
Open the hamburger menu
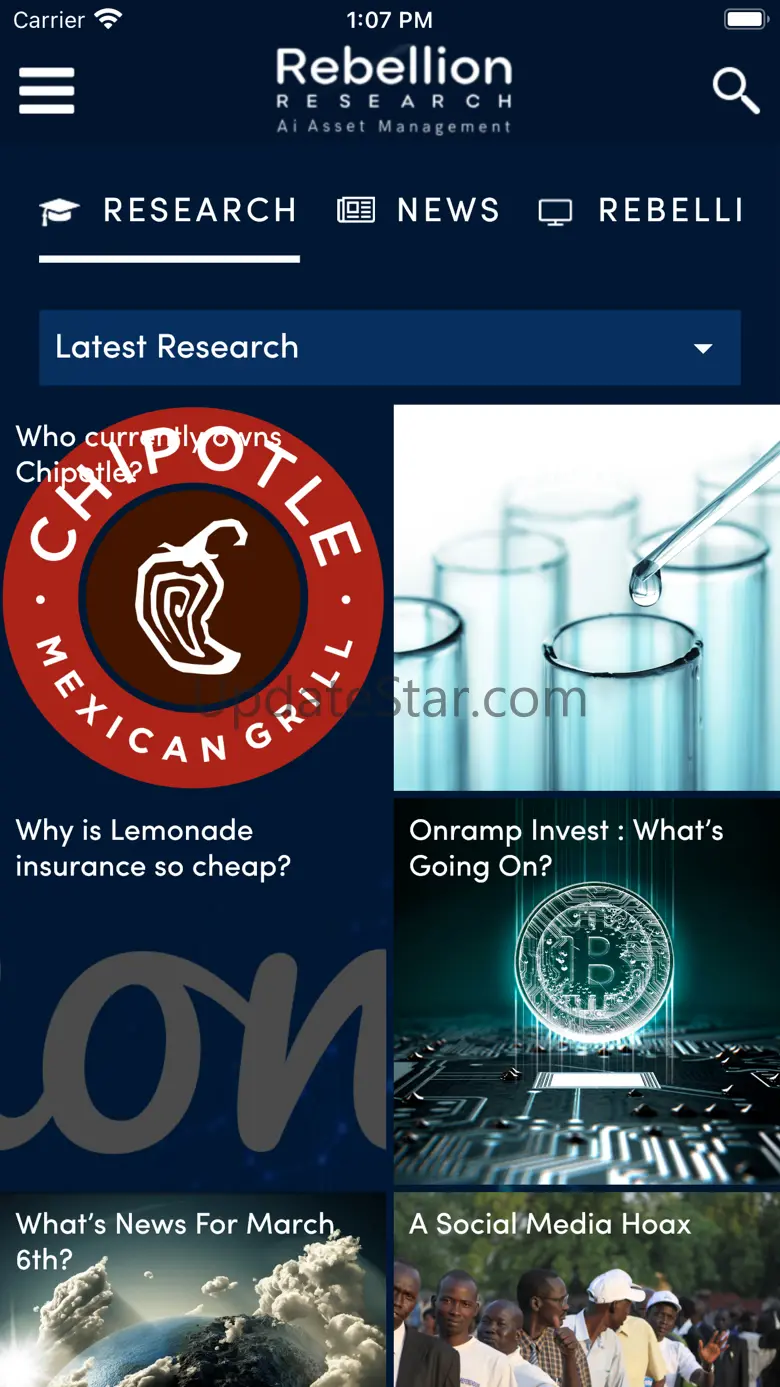(46, 91)
